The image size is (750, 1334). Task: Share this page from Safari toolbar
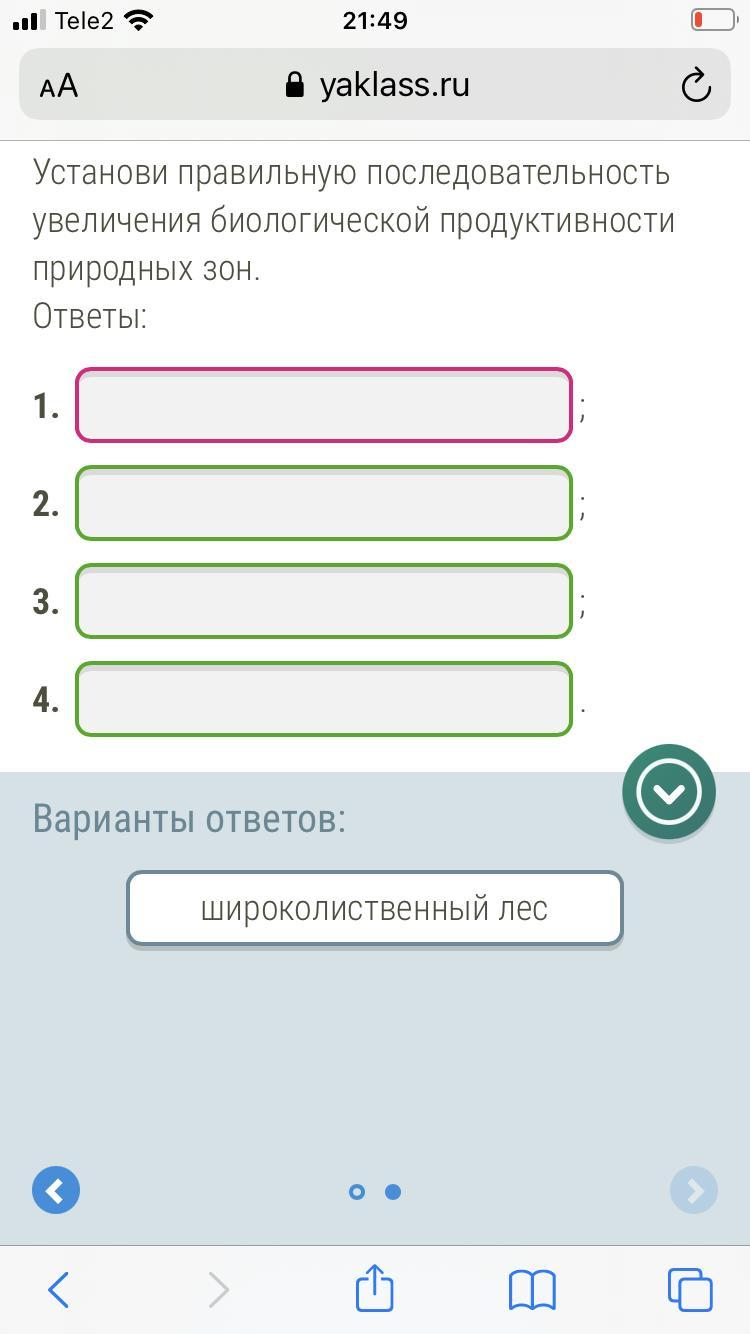click(x=375, y=1288)
